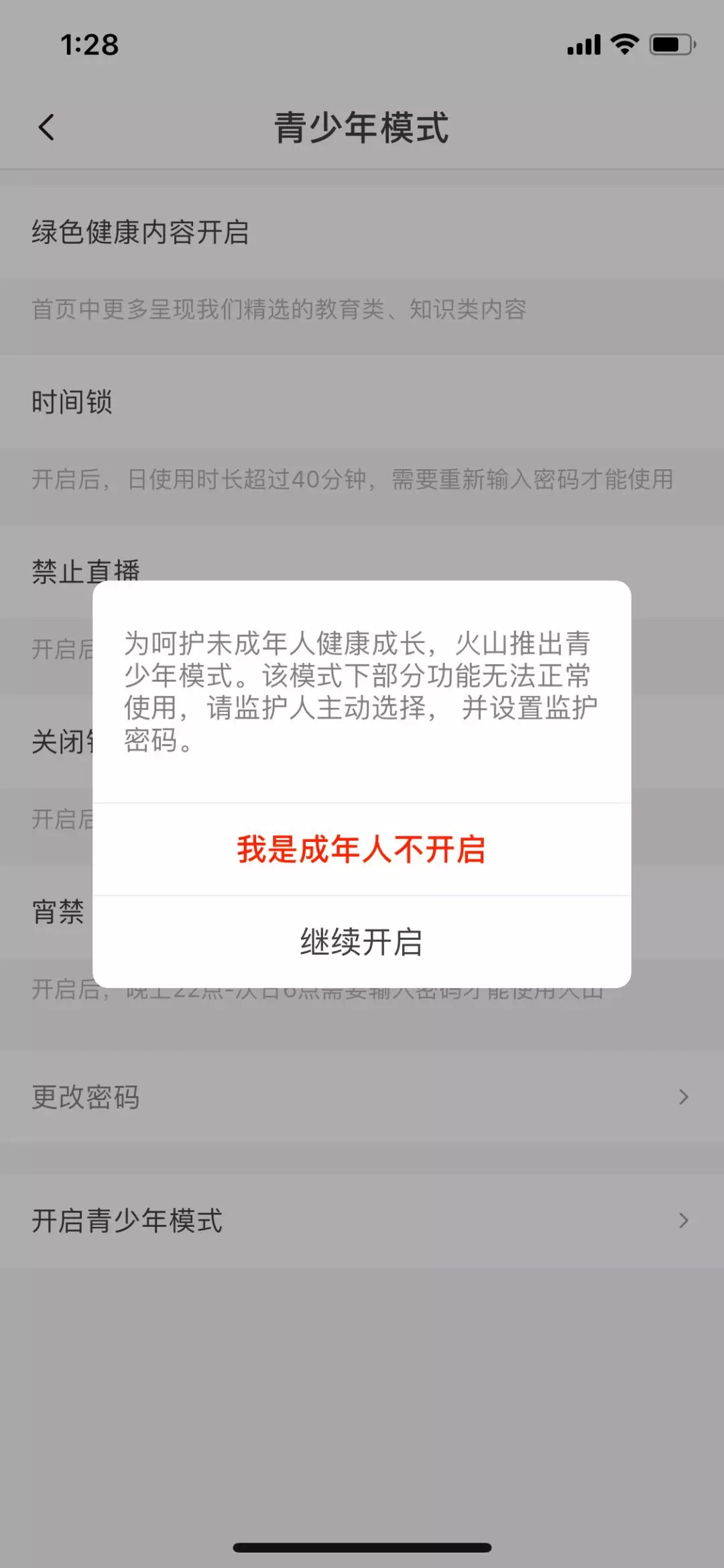The width and height of the screenshot is (724, 1568).
Task: Go back from 青少年模式 page
Action: pos(46,127)
